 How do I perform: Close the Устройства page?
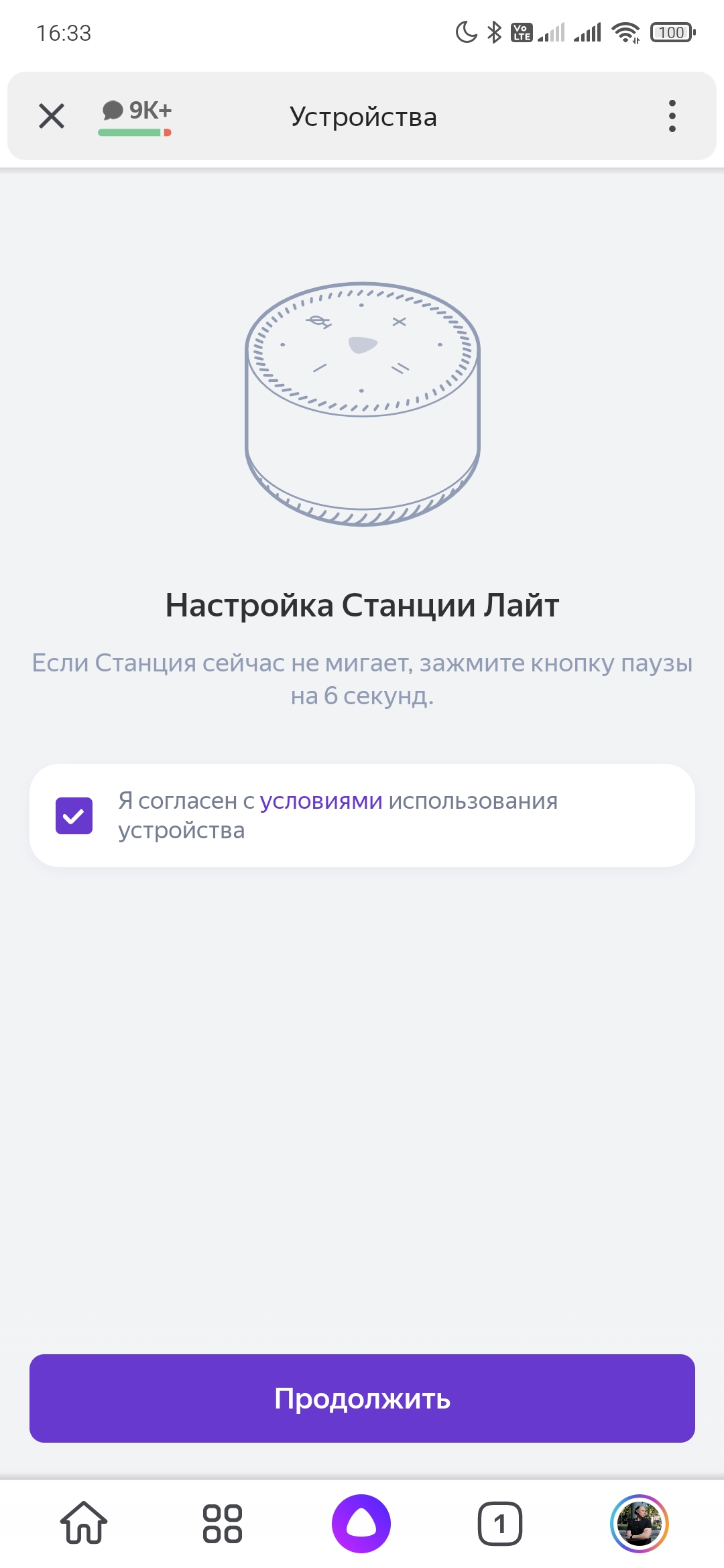52,116
